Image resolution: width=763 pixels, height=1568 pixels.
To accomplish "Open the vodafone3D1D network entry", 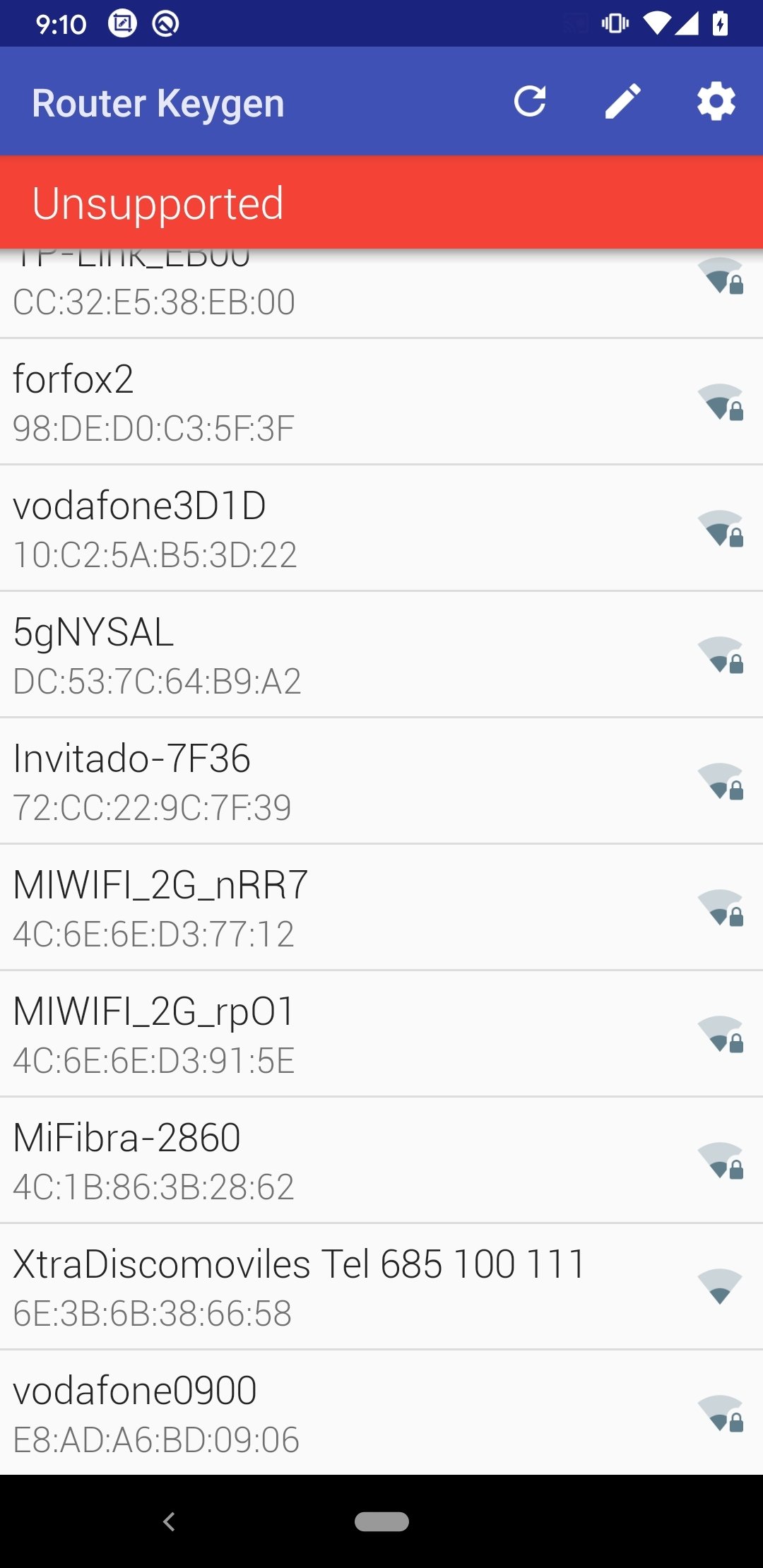I will tap(381, 528).
